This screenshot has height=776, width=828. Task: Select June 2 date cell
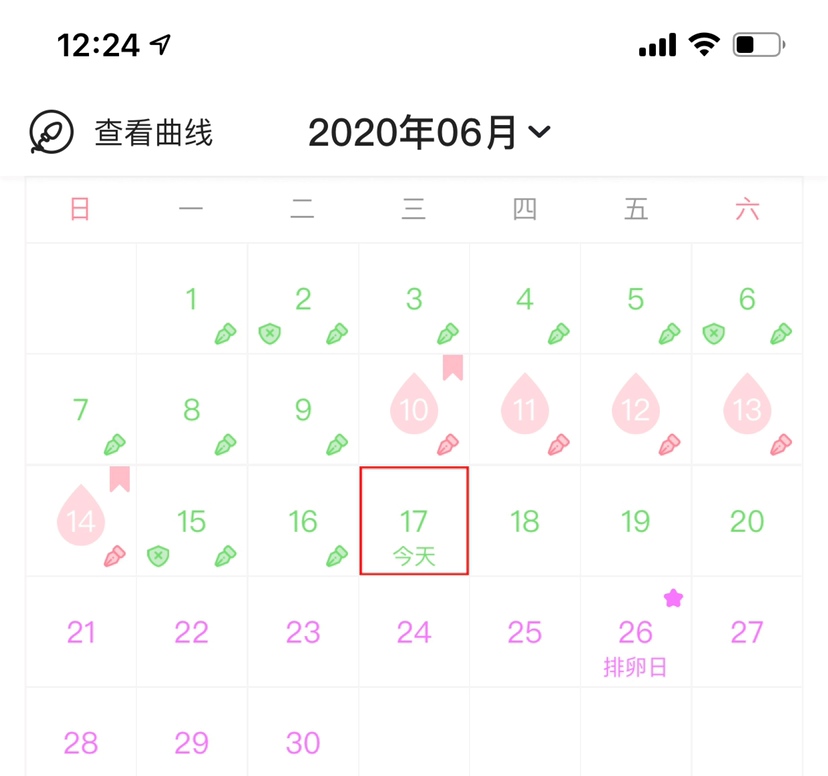click(x=303, y=299)
